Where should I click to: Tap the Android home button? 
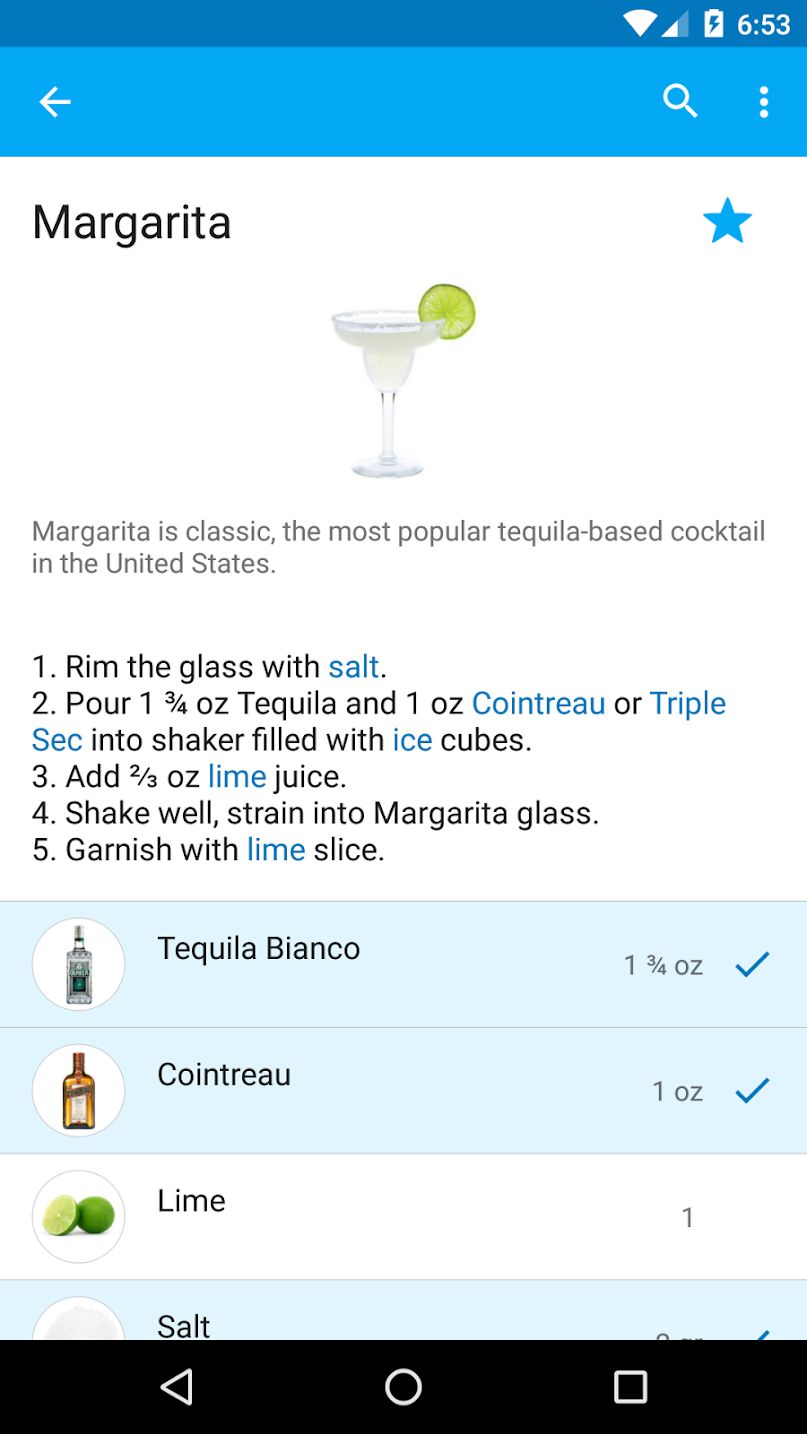[x=403, y=1387]
